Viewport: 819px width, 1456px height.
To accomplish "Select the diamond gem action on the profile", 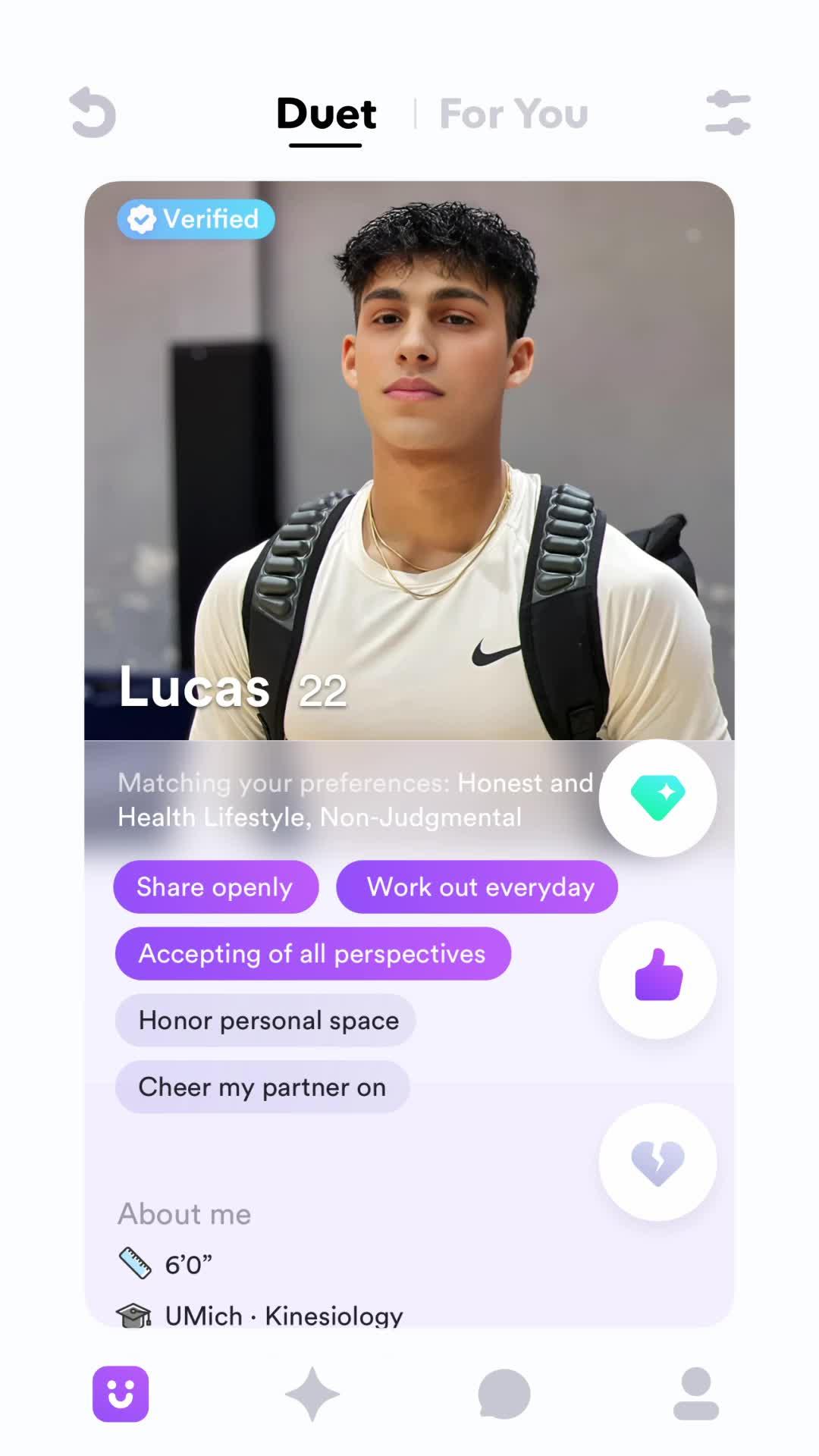I will pyautogui.click(x=657, y=798).
